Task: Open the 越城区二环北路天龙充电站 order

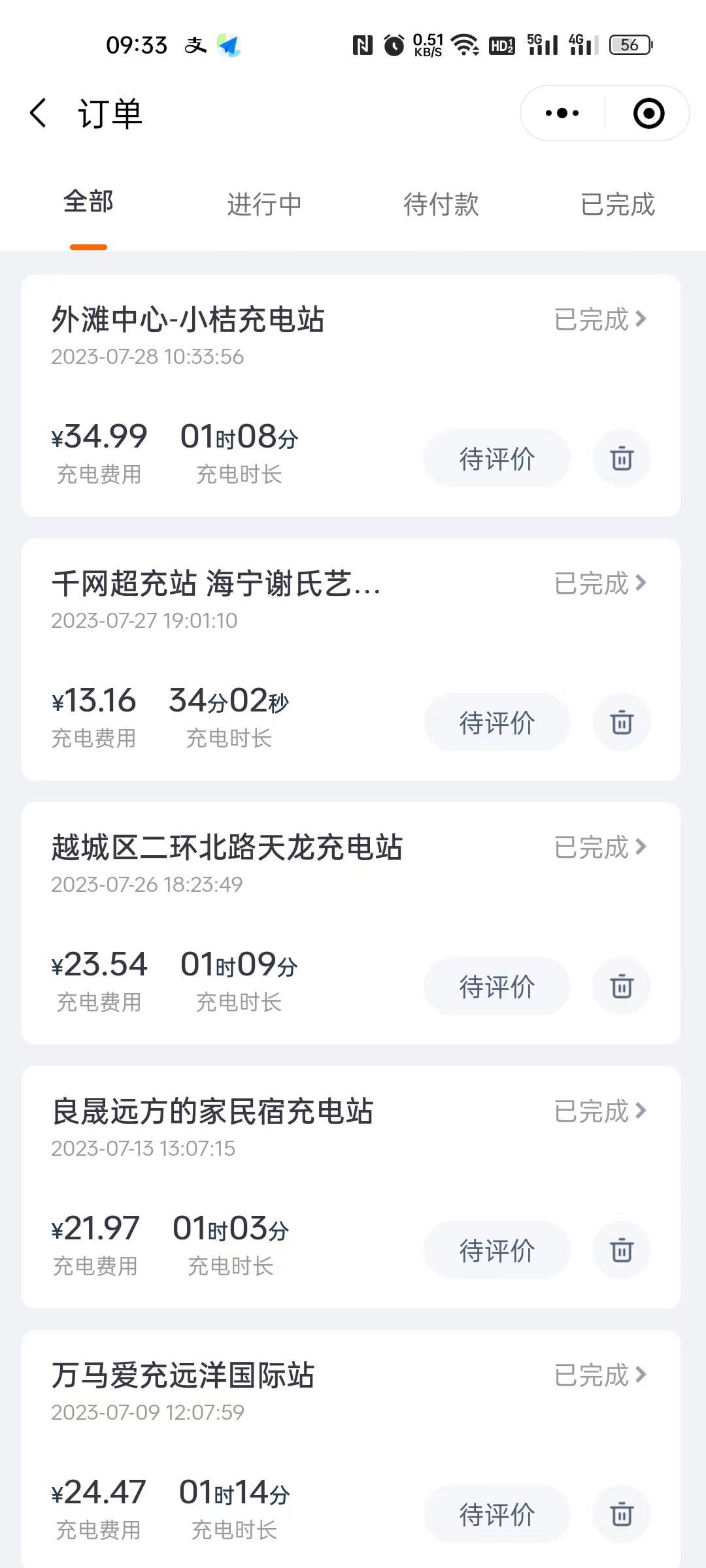Action: point(600,847)
